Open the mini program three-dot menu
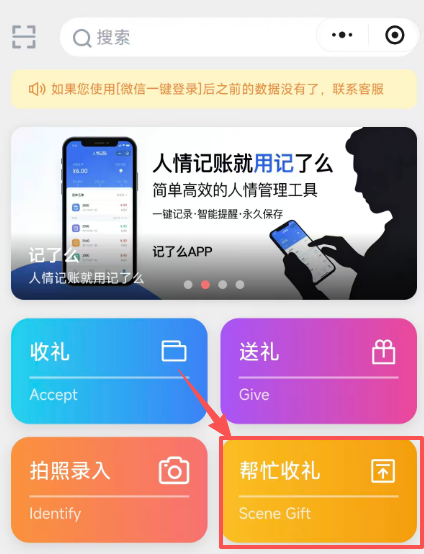The width and height of the screenshot is (424, 554). (x=342, y=35)
